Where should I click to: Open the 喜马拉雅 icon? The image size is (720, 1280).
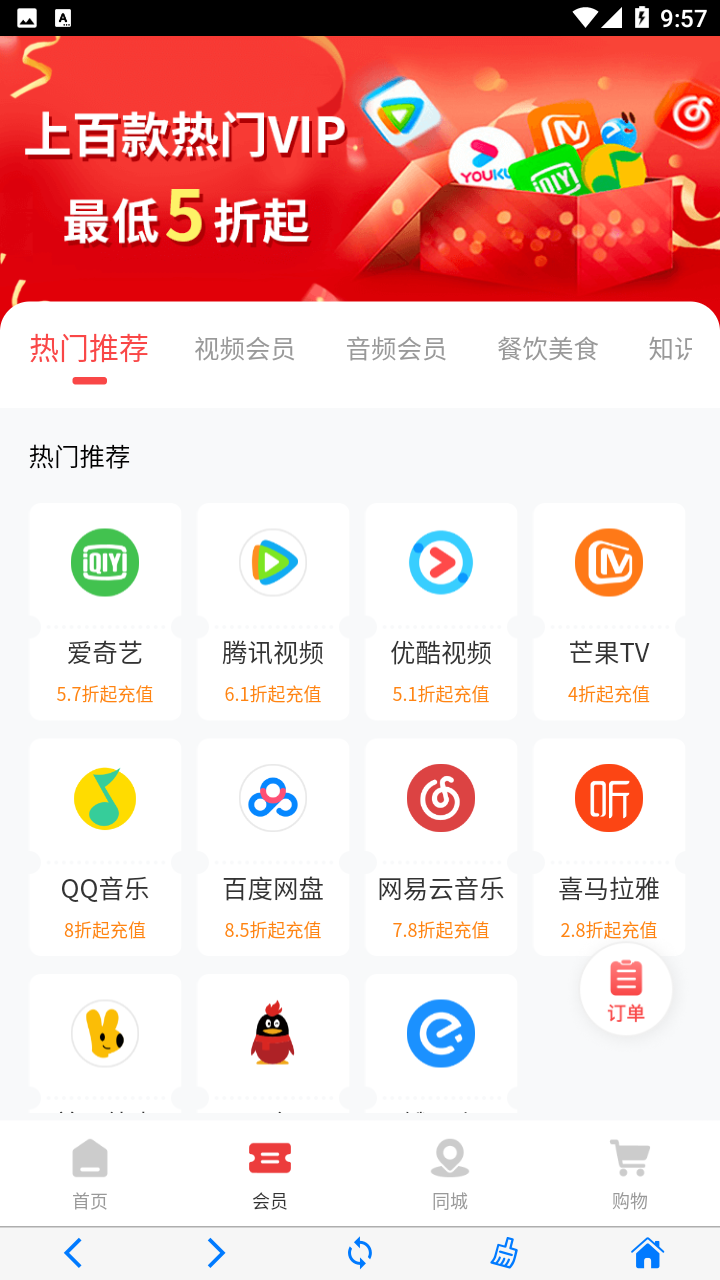point(609,798)
